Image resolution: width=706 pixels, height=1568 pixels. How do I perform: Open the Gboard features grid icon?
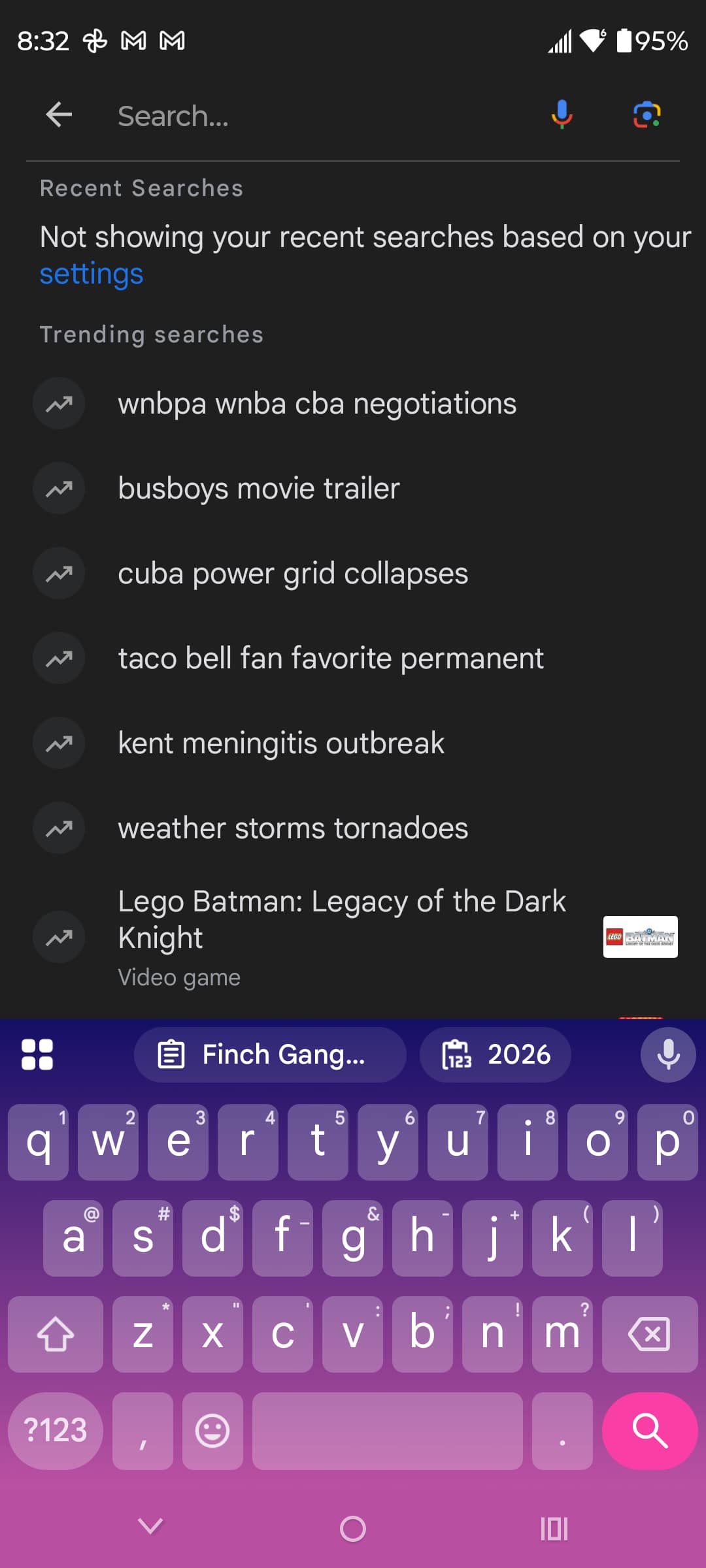37,1054
